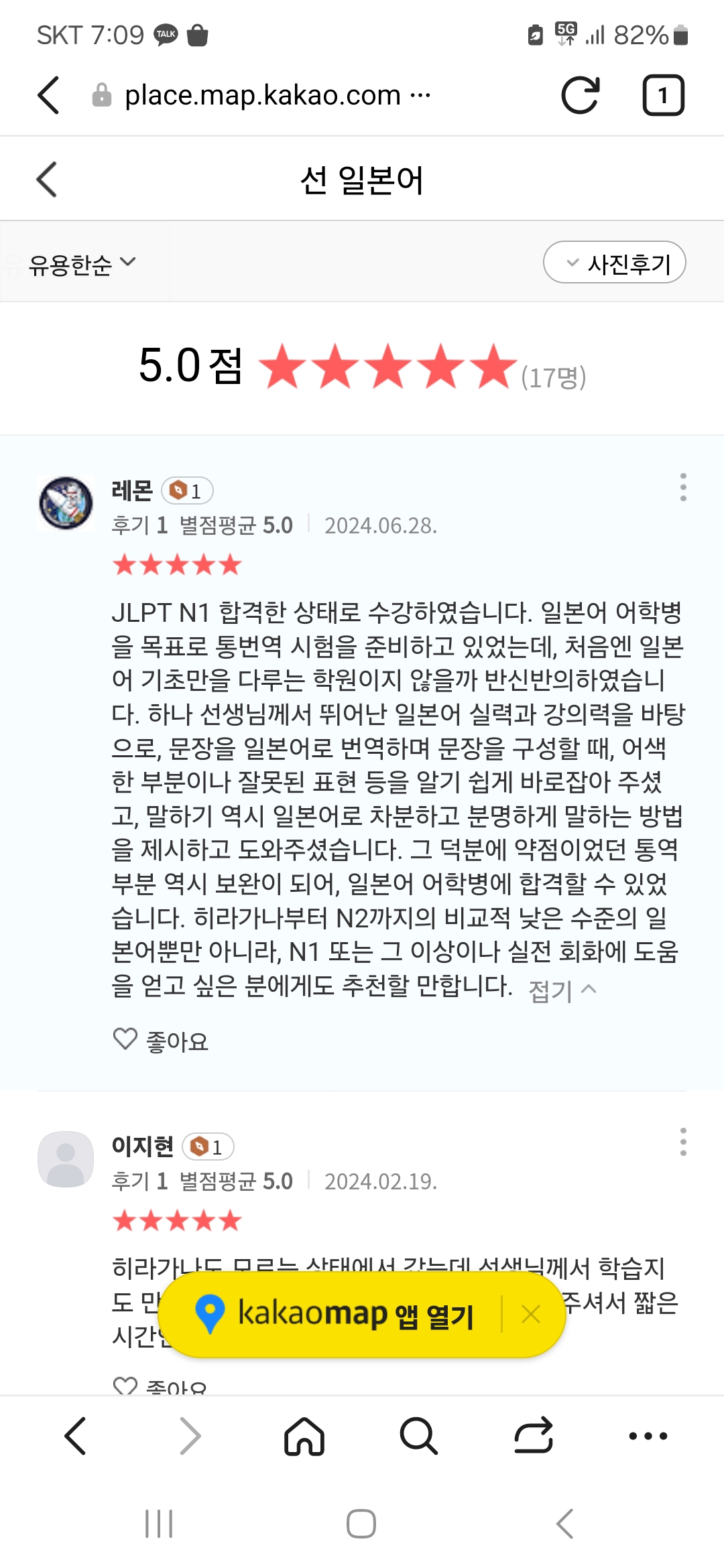Open the recent apps system button
This screenshot has width=724, height=1568.
tap(159, 1524)
